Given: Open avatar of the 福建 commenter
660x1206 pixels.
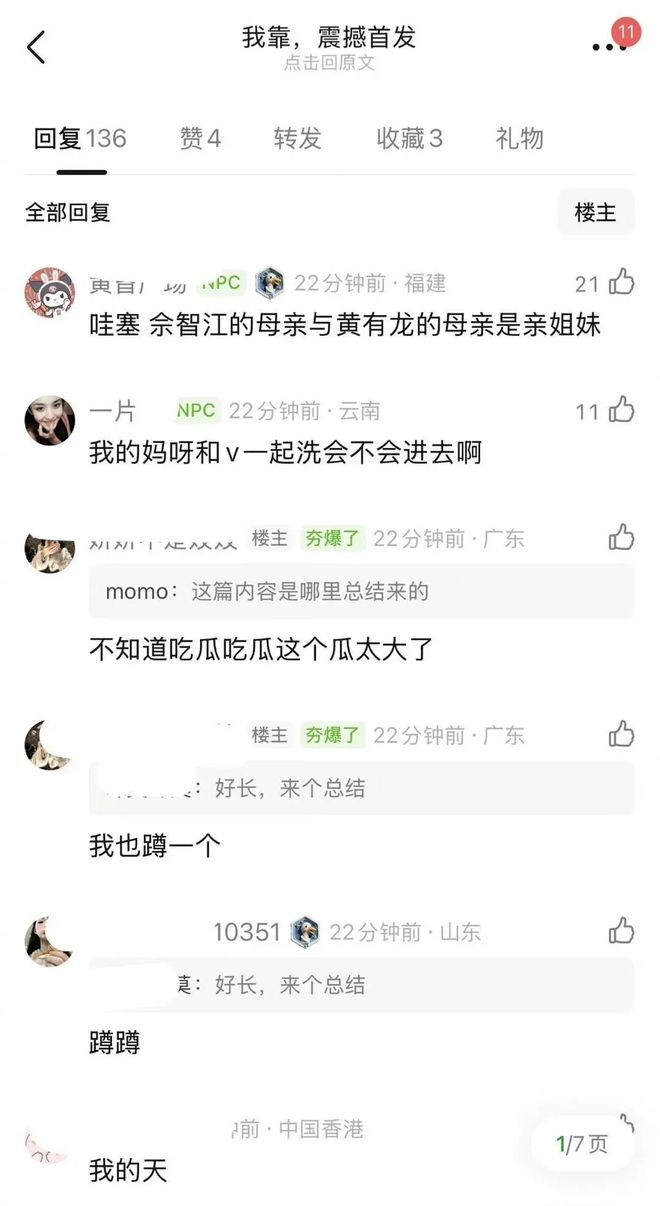Looking at the screenshot, I should 49,292.
